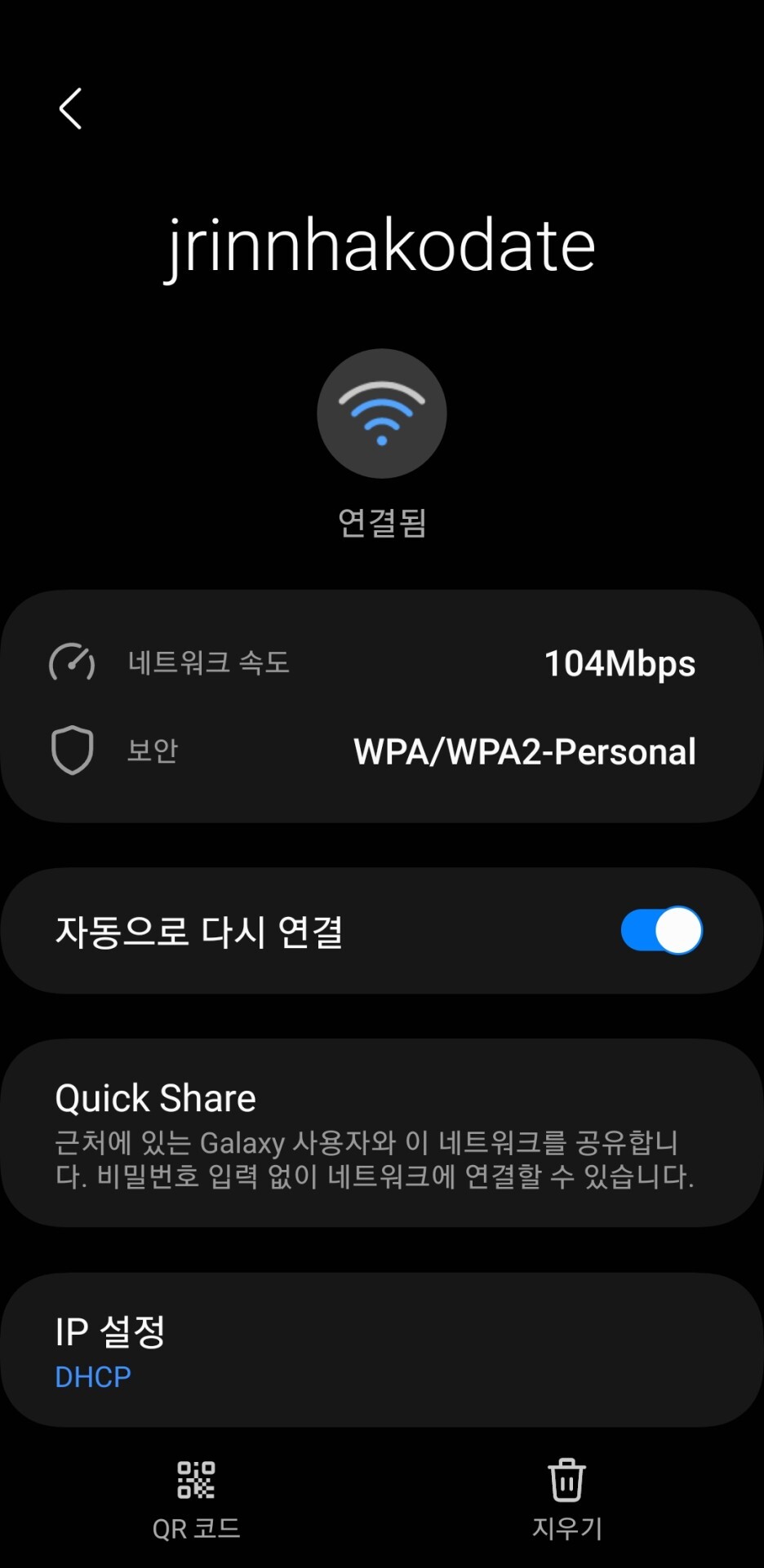Image resolution: width=764 pixels, height=1568 pixels.
Task: Go back using the top-left arrow
Action: click(x=71, y=109)
